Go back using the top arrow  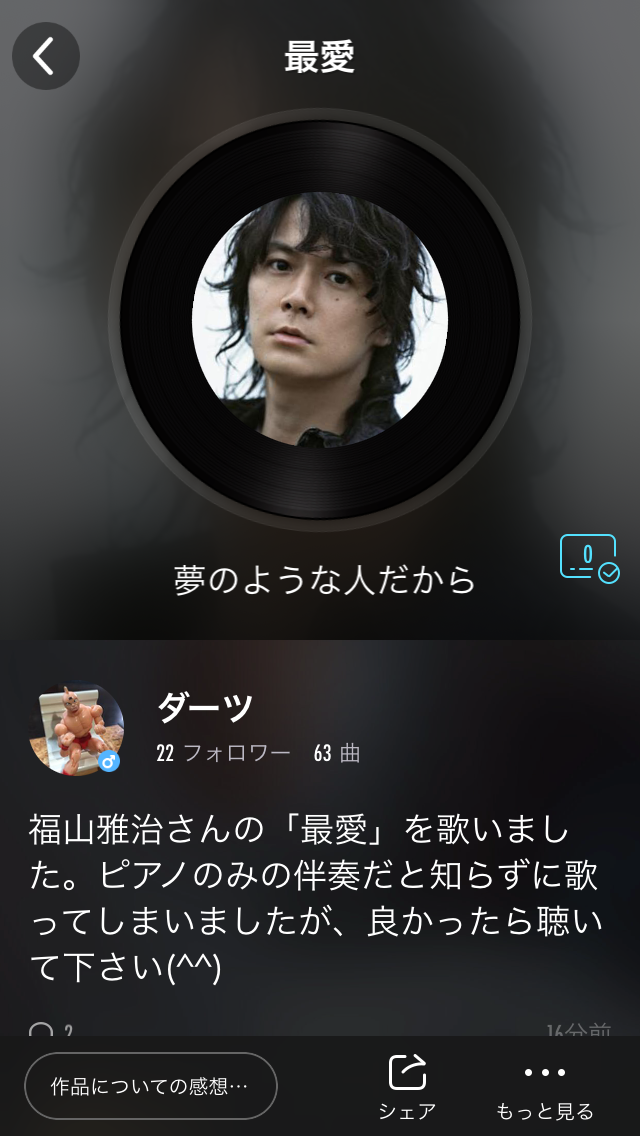[45, 57]
